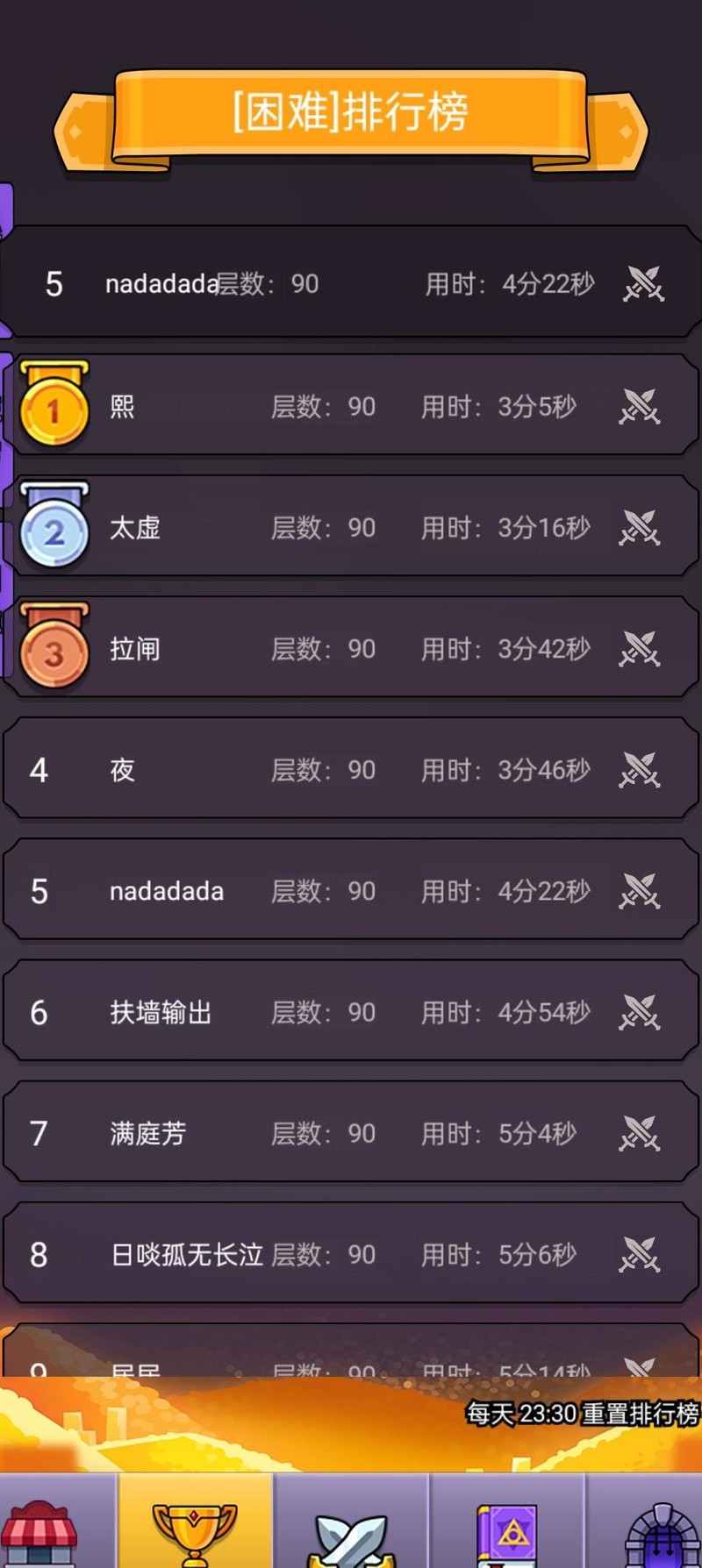Tap crossed swords icon on 满庭芳's row
Image resolution: width=702 pixels, height=1568 pixels.
(x=639, y=1133)
